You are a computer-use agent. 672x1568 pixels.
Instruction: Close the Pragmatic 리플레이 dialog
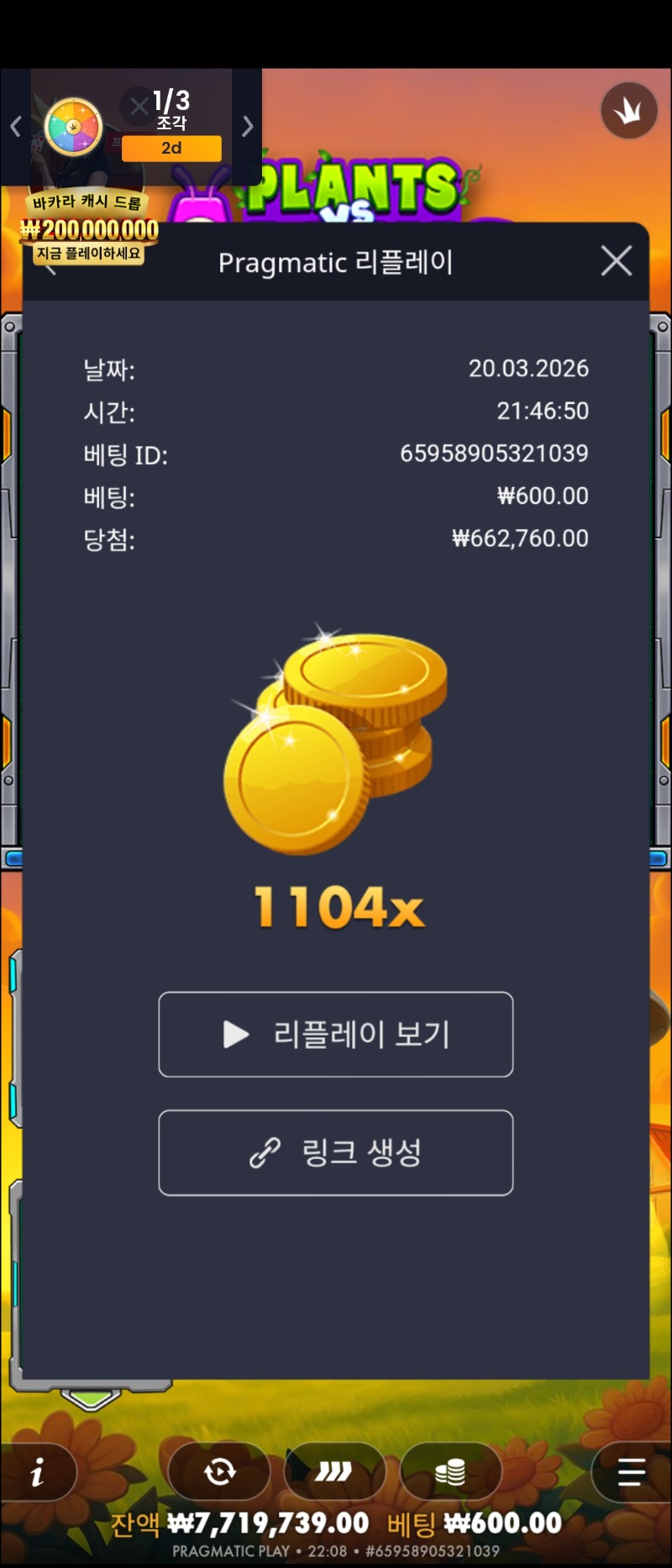coord(617,261)
